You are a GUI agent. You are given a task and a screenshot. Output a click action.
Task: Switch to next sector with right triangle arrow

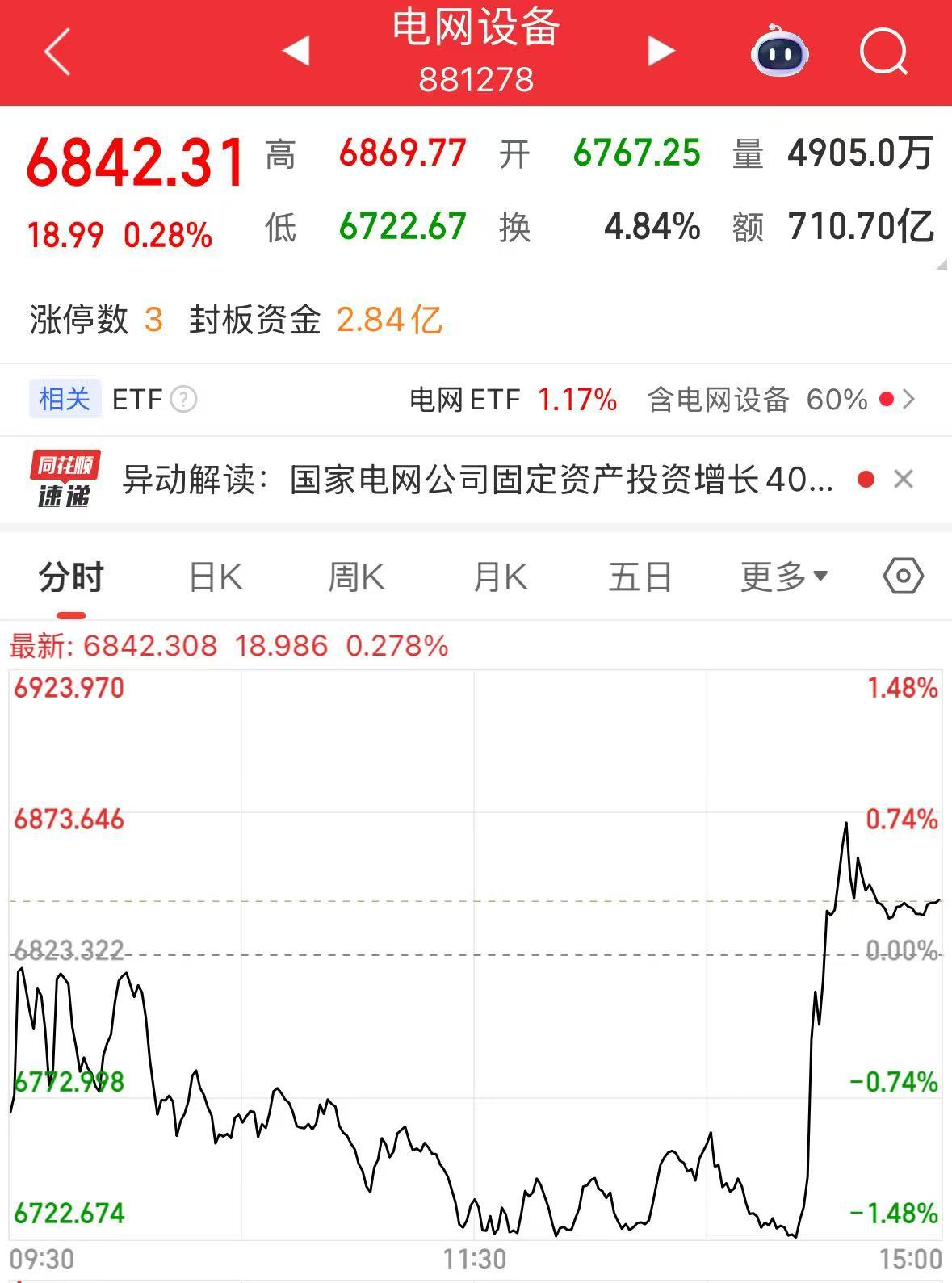point(661,50)
